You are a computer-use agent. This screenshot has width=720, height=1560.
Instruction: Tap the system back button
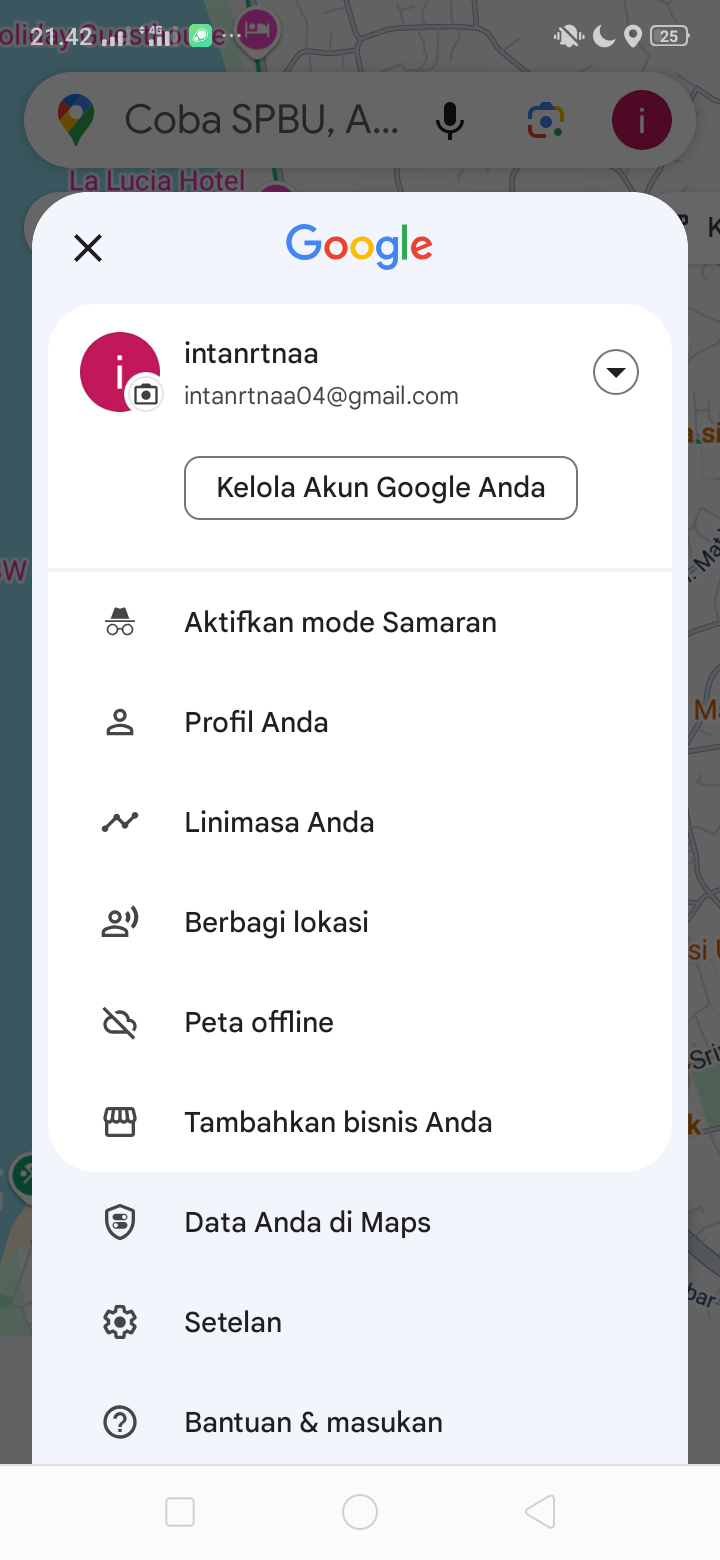coord(540,1512)
